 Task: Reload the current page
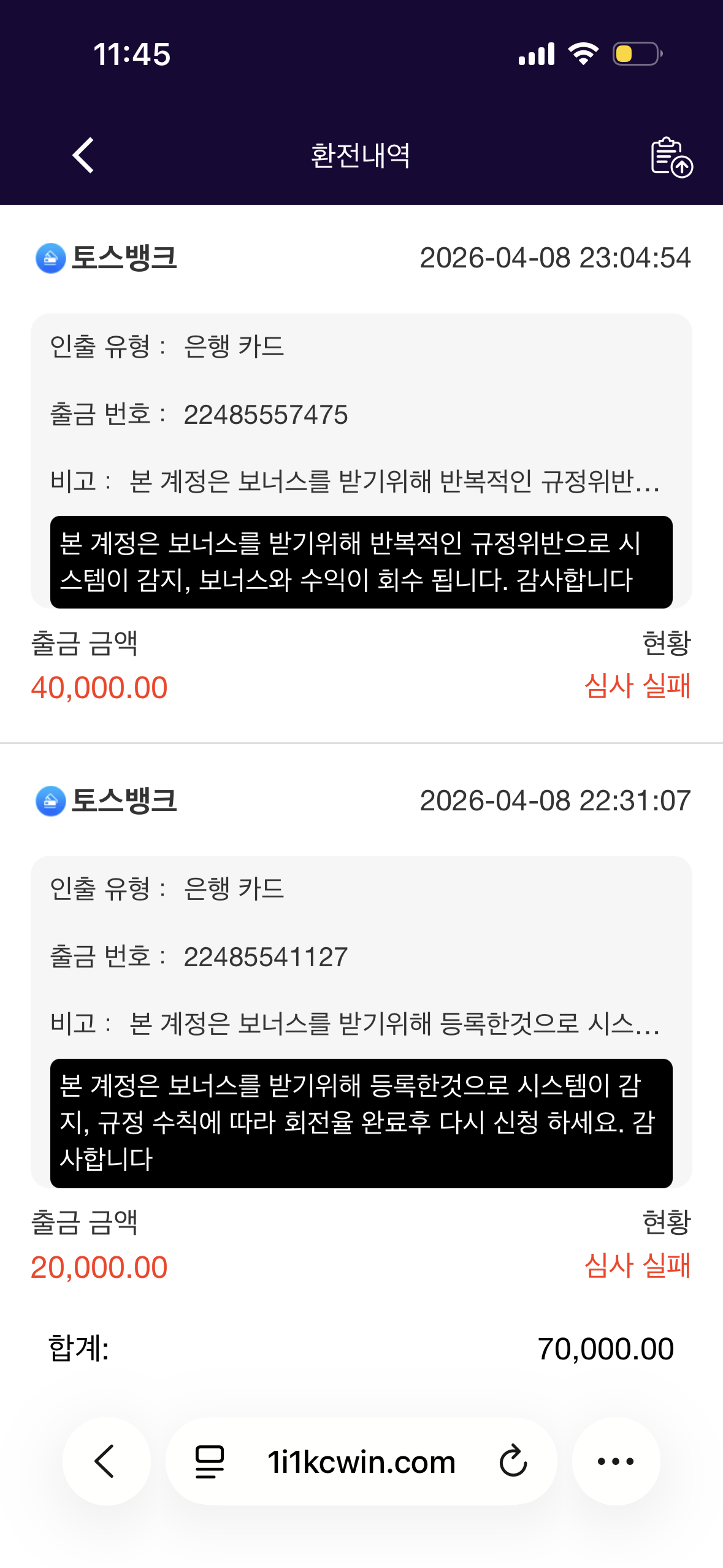click(513, 1461)
